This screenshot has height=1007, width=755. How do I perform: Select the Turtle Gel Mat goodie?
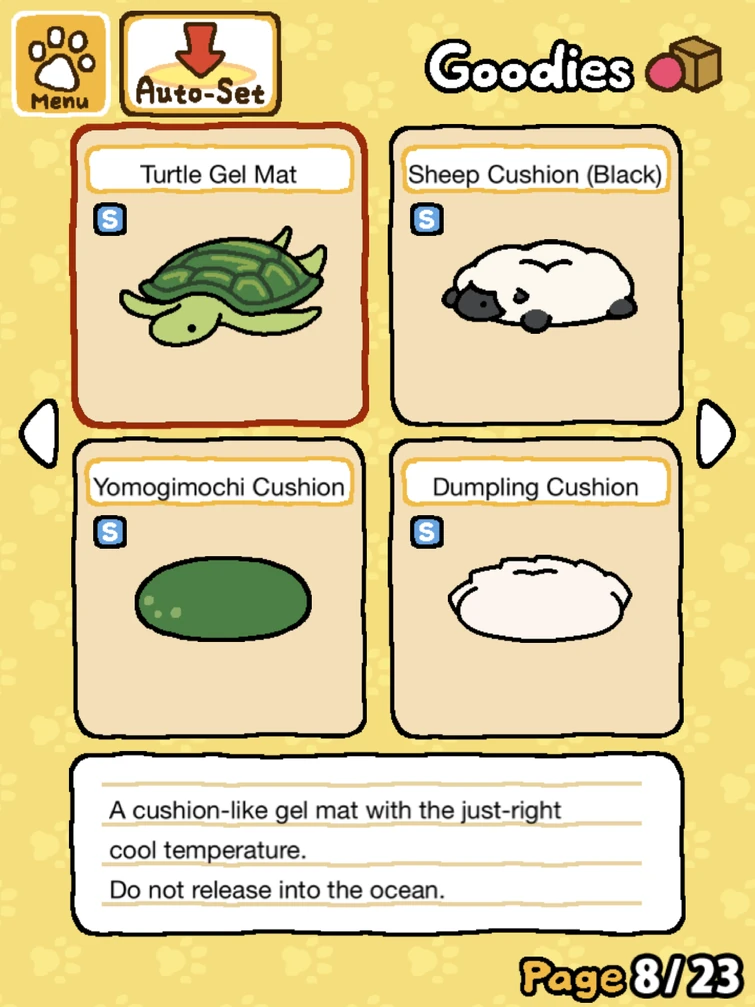218,276
